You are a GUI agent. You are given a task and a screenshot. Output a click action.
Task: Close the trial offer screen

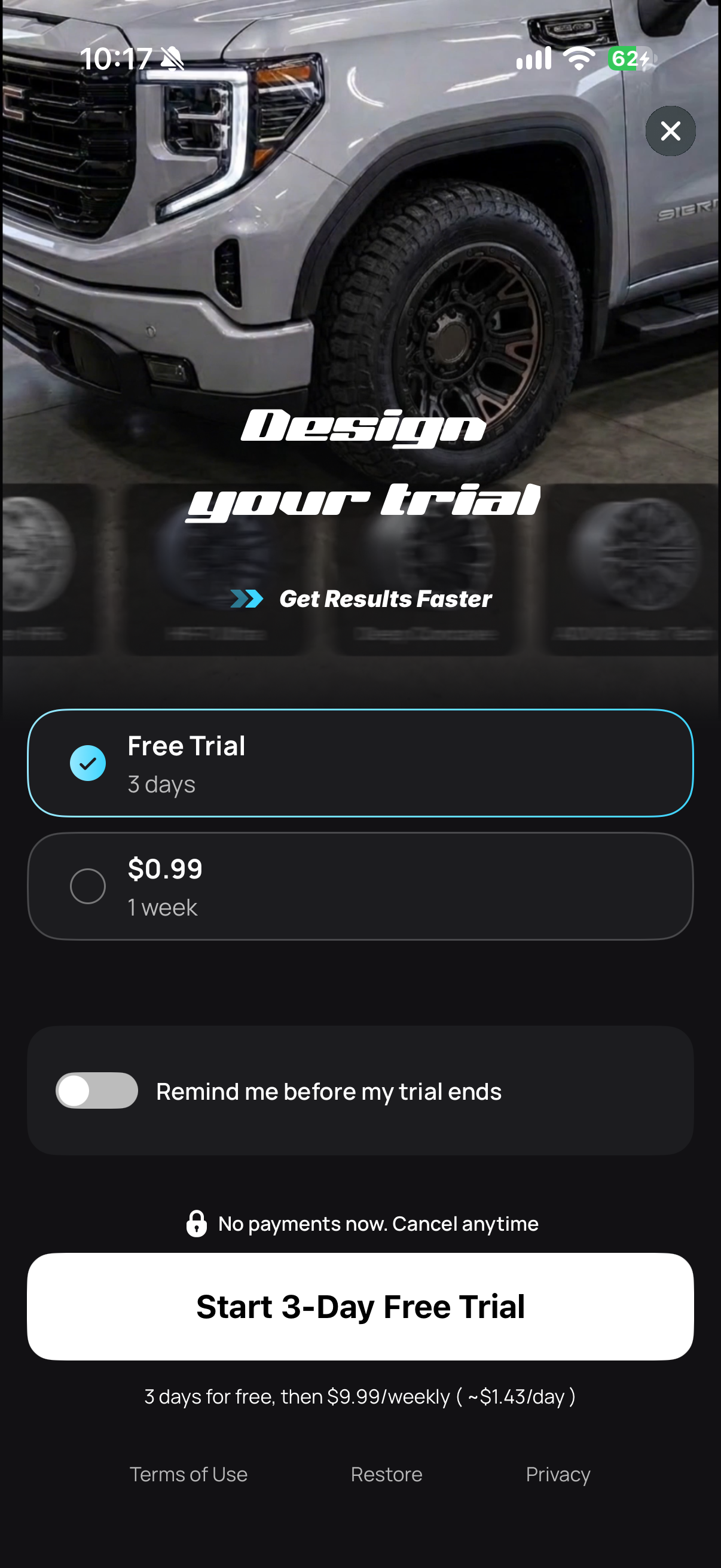(x=671, y=131)
